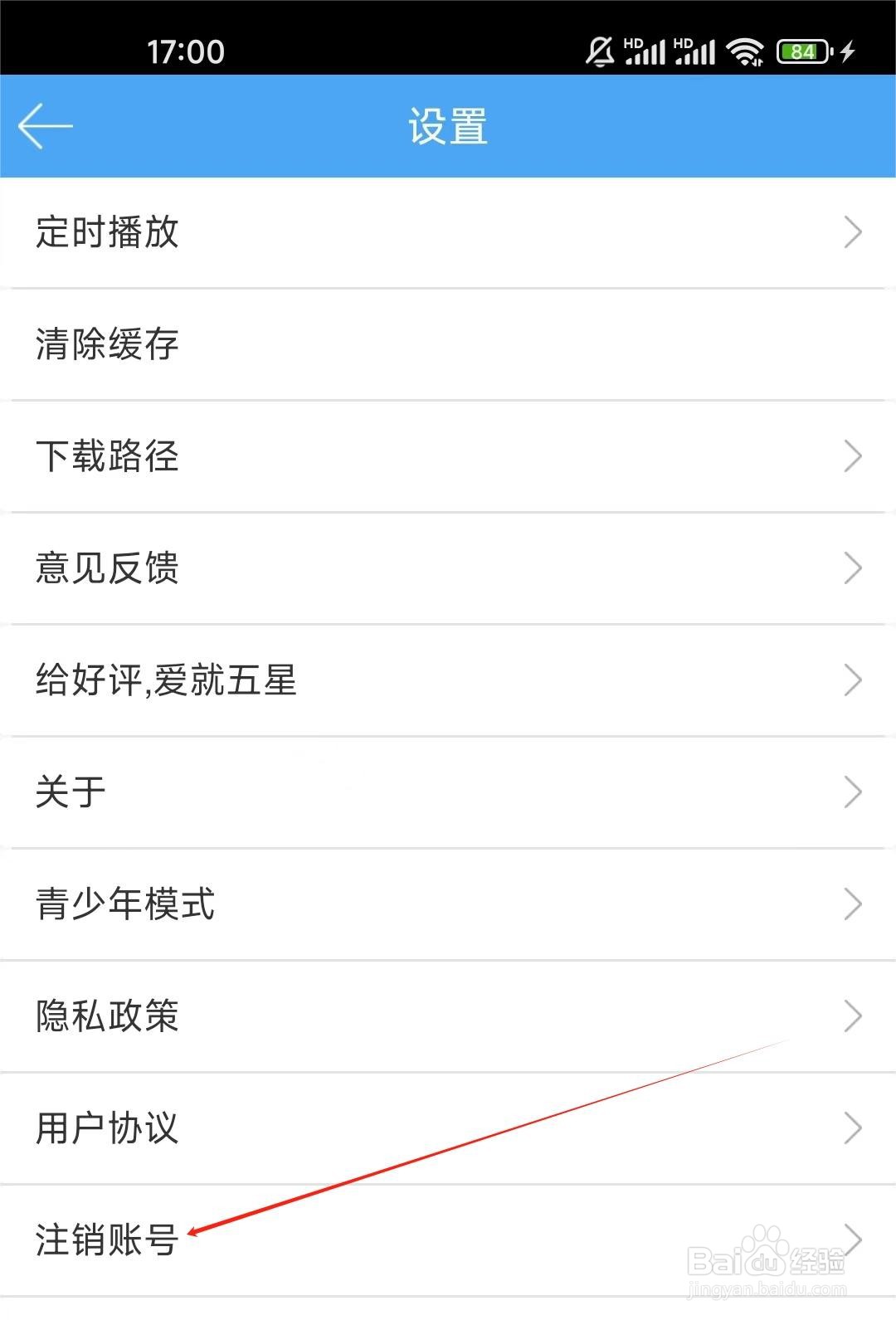Expand the chevron next to 关于
The width and height of the screenshot is (896, 1320).
tap(854, 793)
